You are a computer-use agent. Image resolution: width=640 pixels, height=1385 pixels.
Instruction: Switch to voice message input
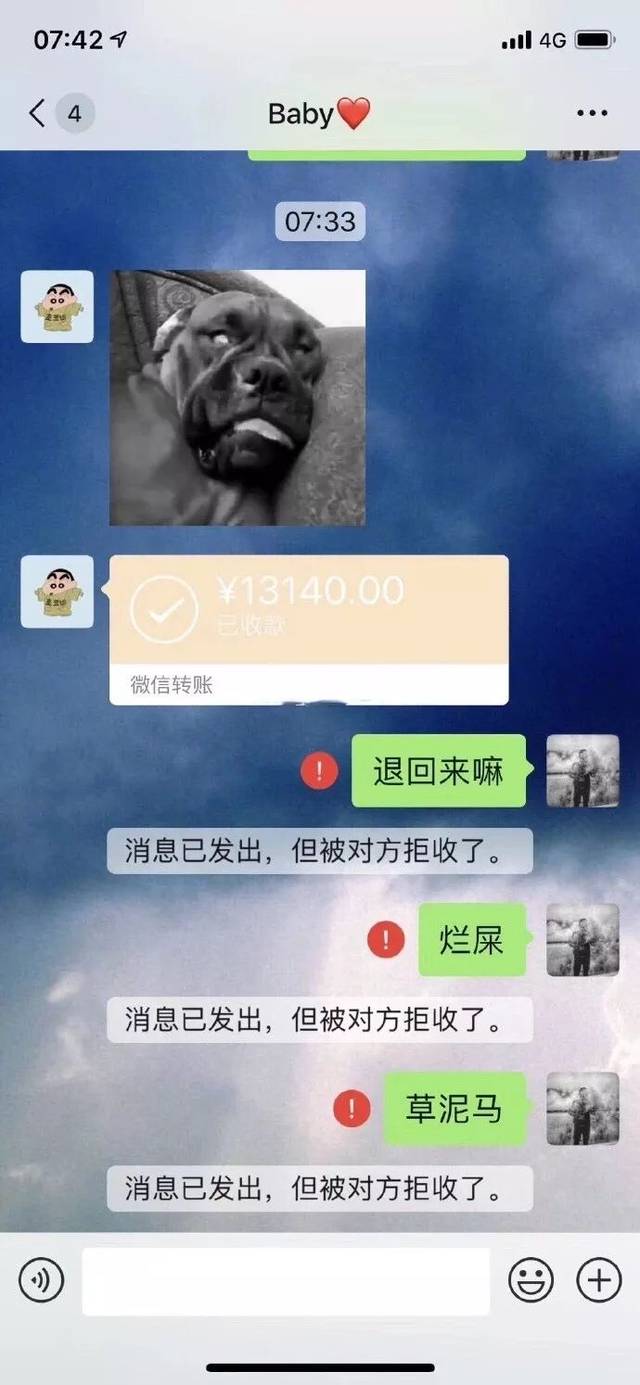coord(41,1279)
